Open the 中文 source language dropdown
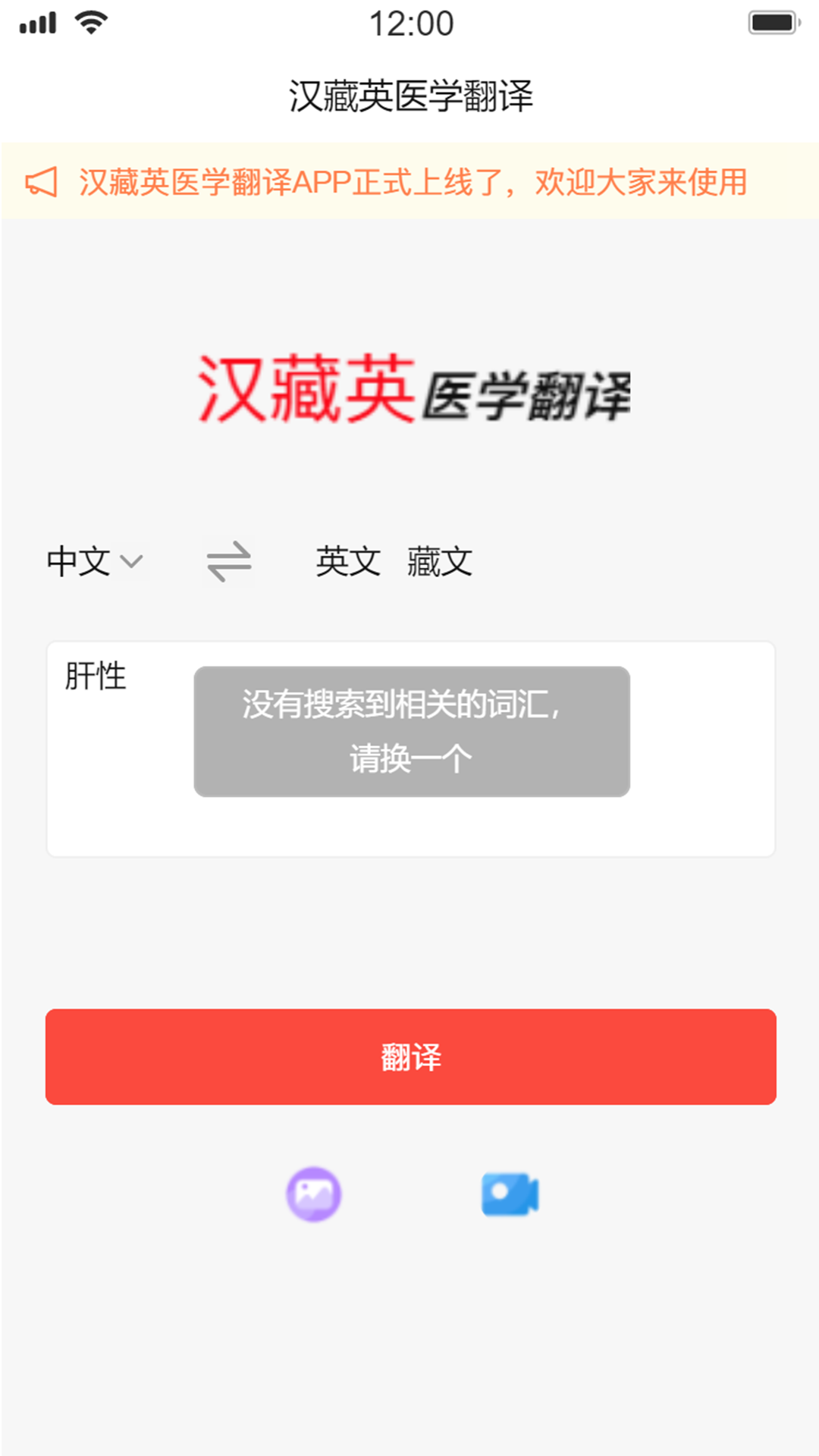 [95, 562]
